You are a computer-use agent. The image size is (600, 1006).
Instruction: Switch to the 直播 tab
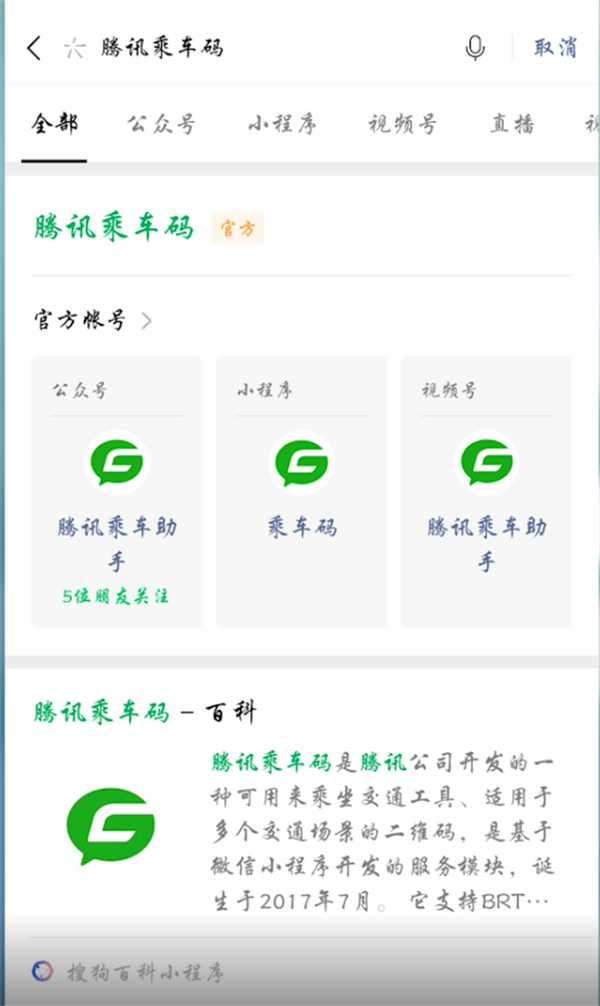pyautogui.click(x=512, y=123)
